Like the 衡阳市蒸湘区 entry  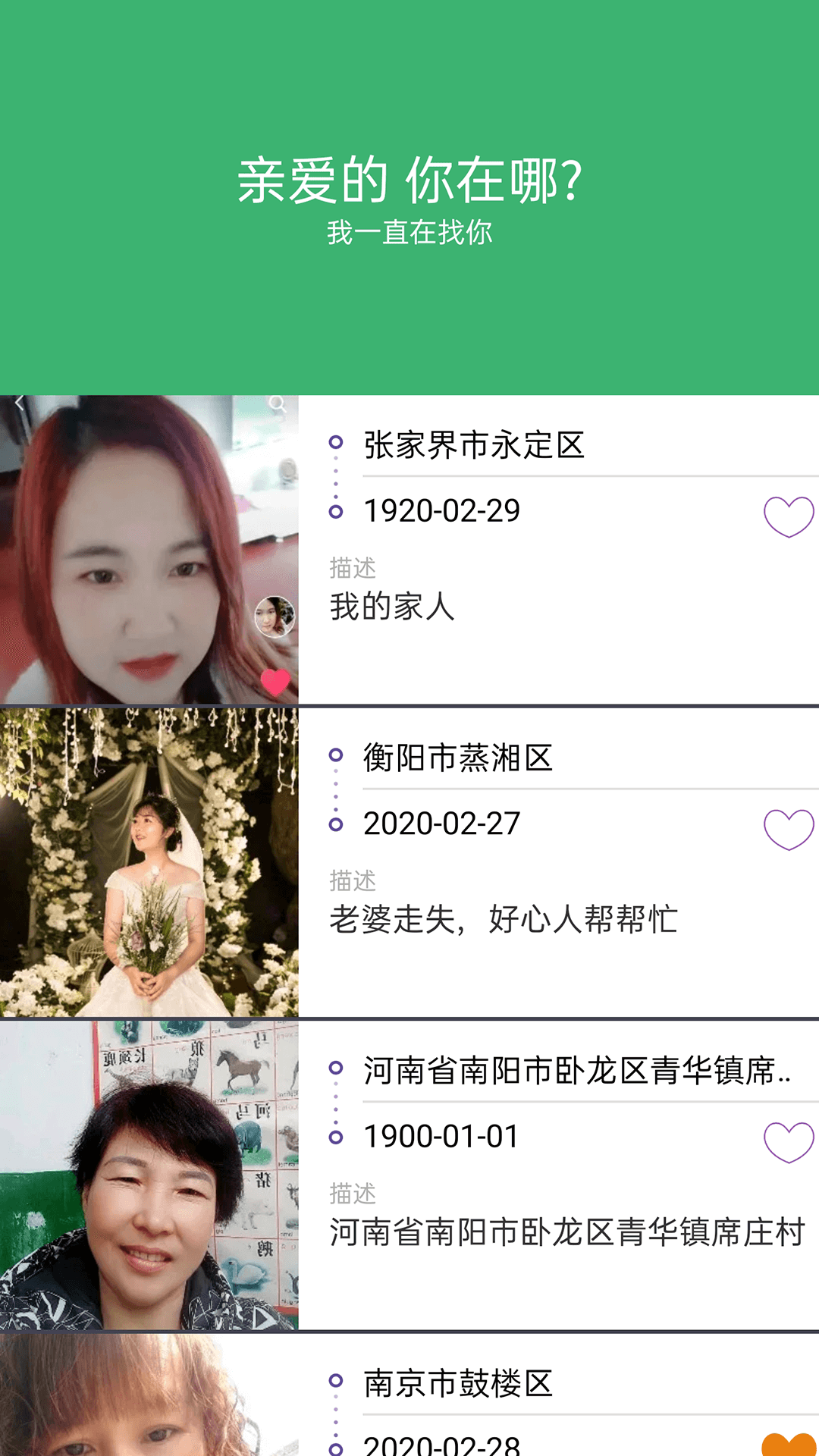788,829
